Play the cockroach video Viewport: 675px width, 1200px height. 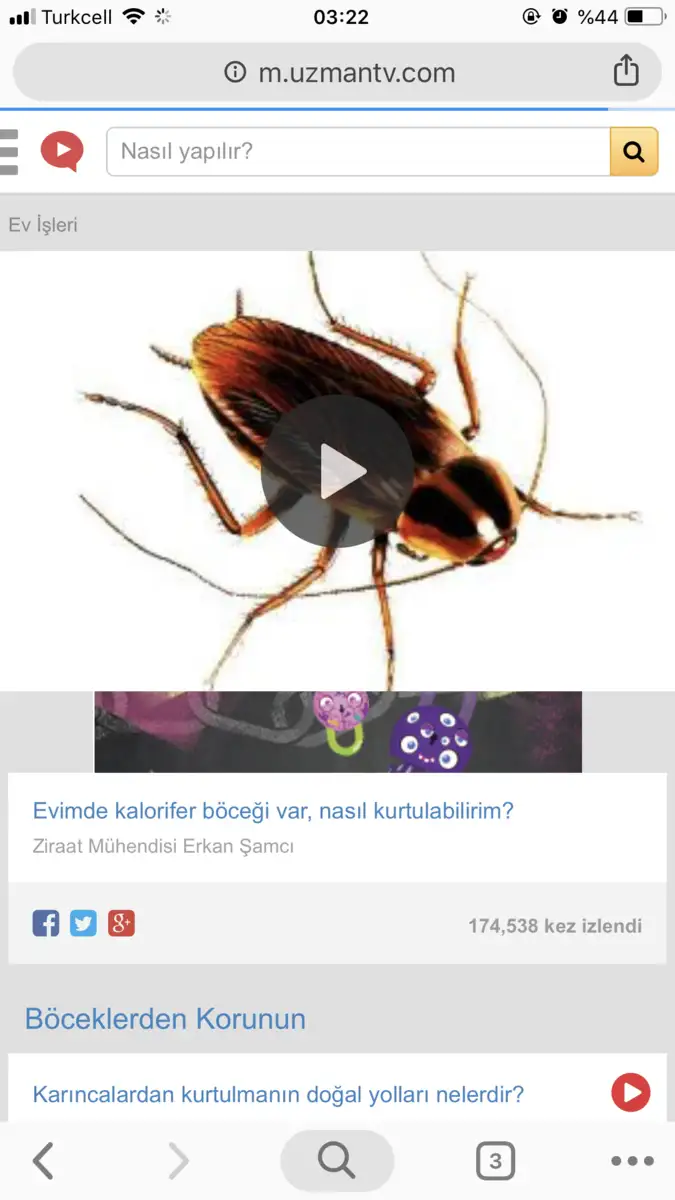click(x=337, y=471)
